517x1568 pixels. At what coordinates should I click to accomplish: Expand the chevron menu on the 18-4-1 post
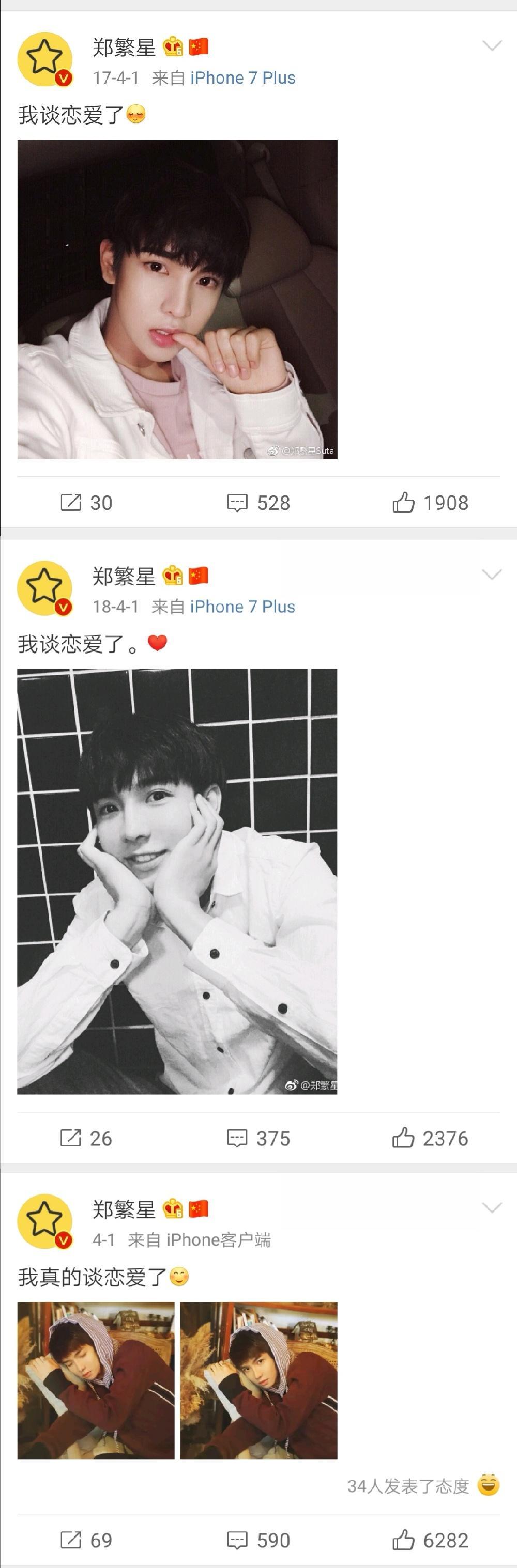point(492,575)
